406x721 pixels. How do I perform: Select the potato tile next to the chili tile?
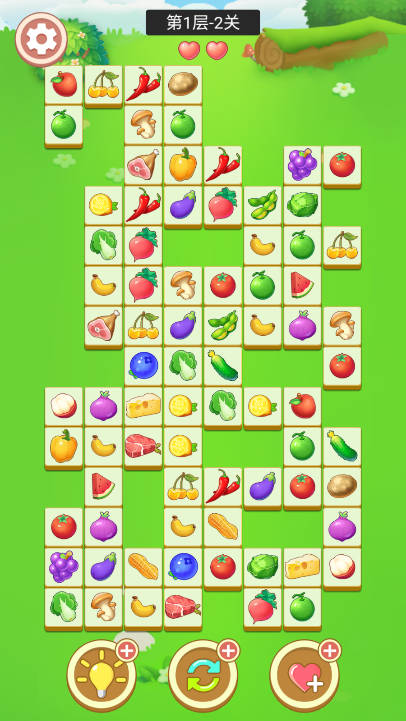pyautogui.click(x=183, y=85)
